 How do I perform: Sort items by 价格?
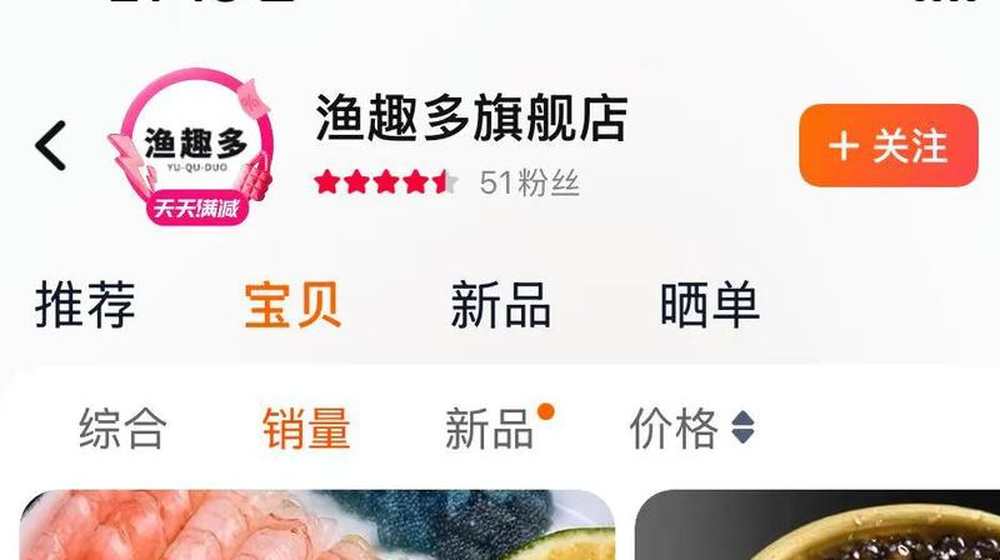coord(690,429)
